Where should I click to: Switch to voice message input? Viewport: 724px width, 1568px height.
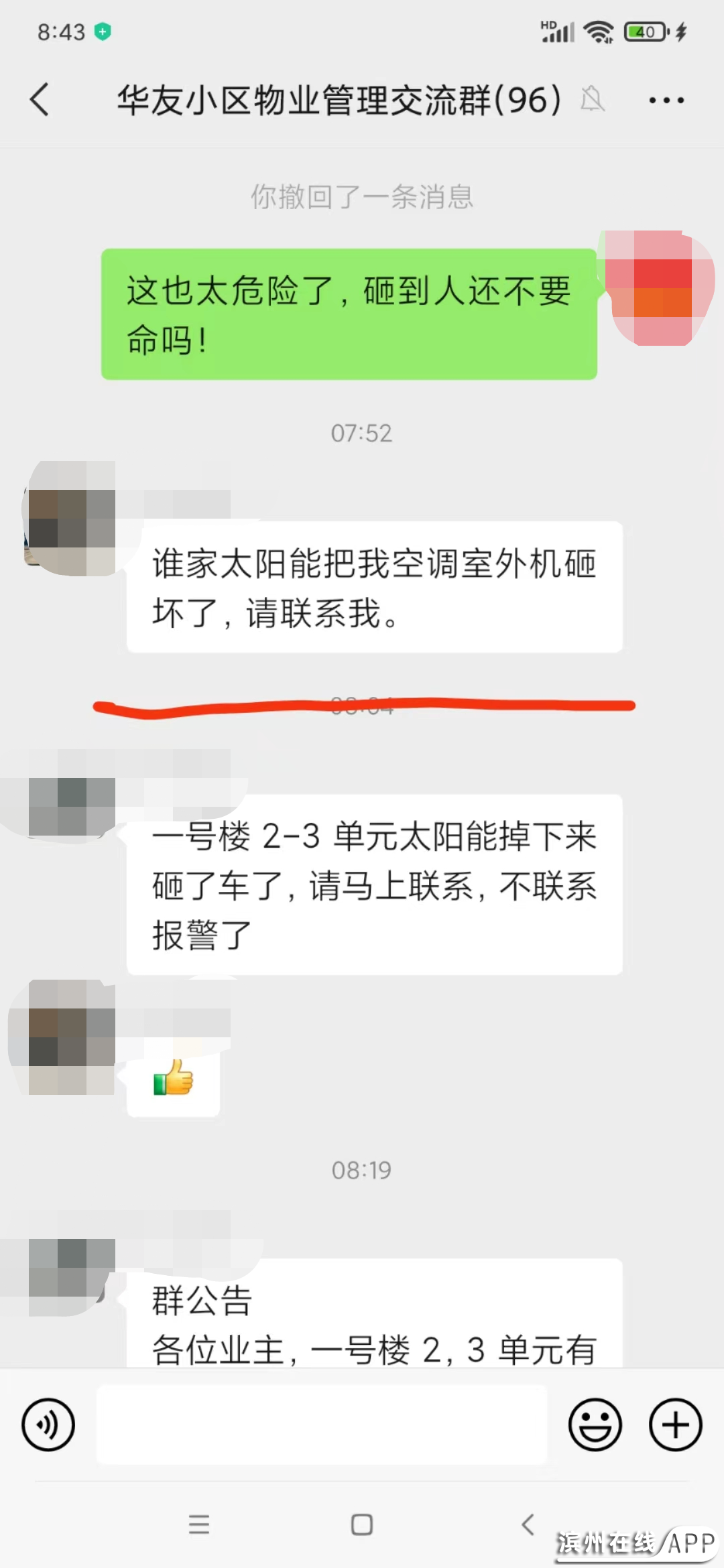click(48, 1425)
